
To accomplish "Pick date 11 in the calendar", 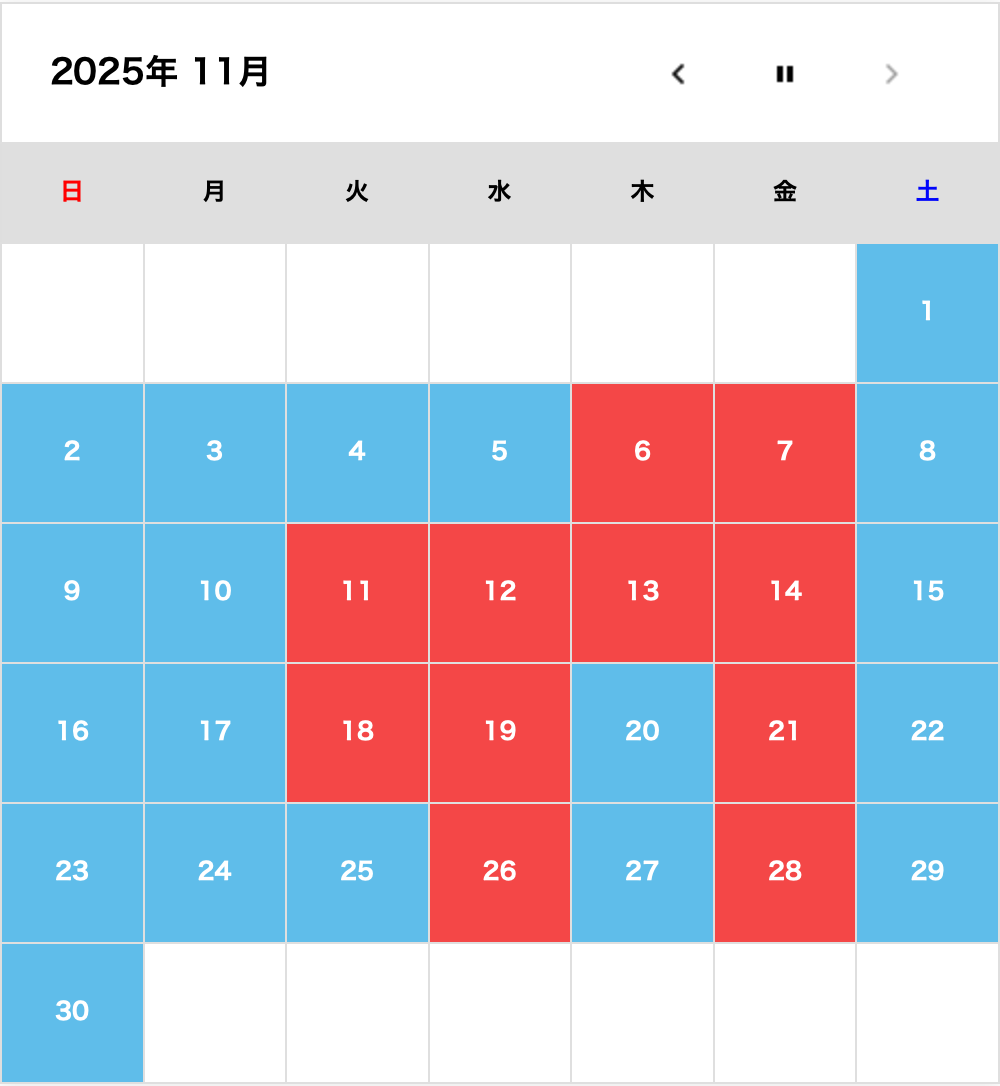I will coord(357,592).
